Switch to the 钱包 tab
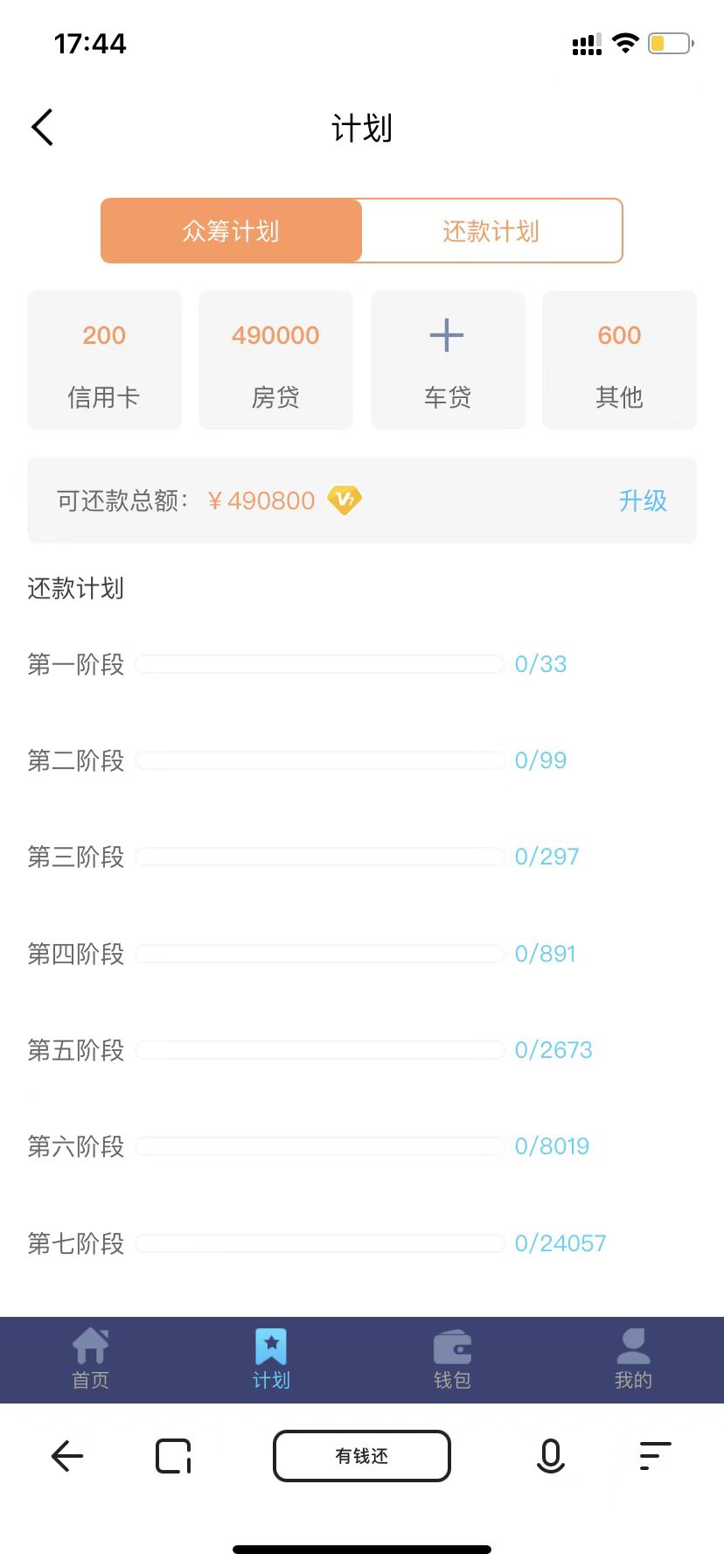Image resolution: width=724 pixels, height=1568 pixels. pyautogui.click(x=452, y=1359)
